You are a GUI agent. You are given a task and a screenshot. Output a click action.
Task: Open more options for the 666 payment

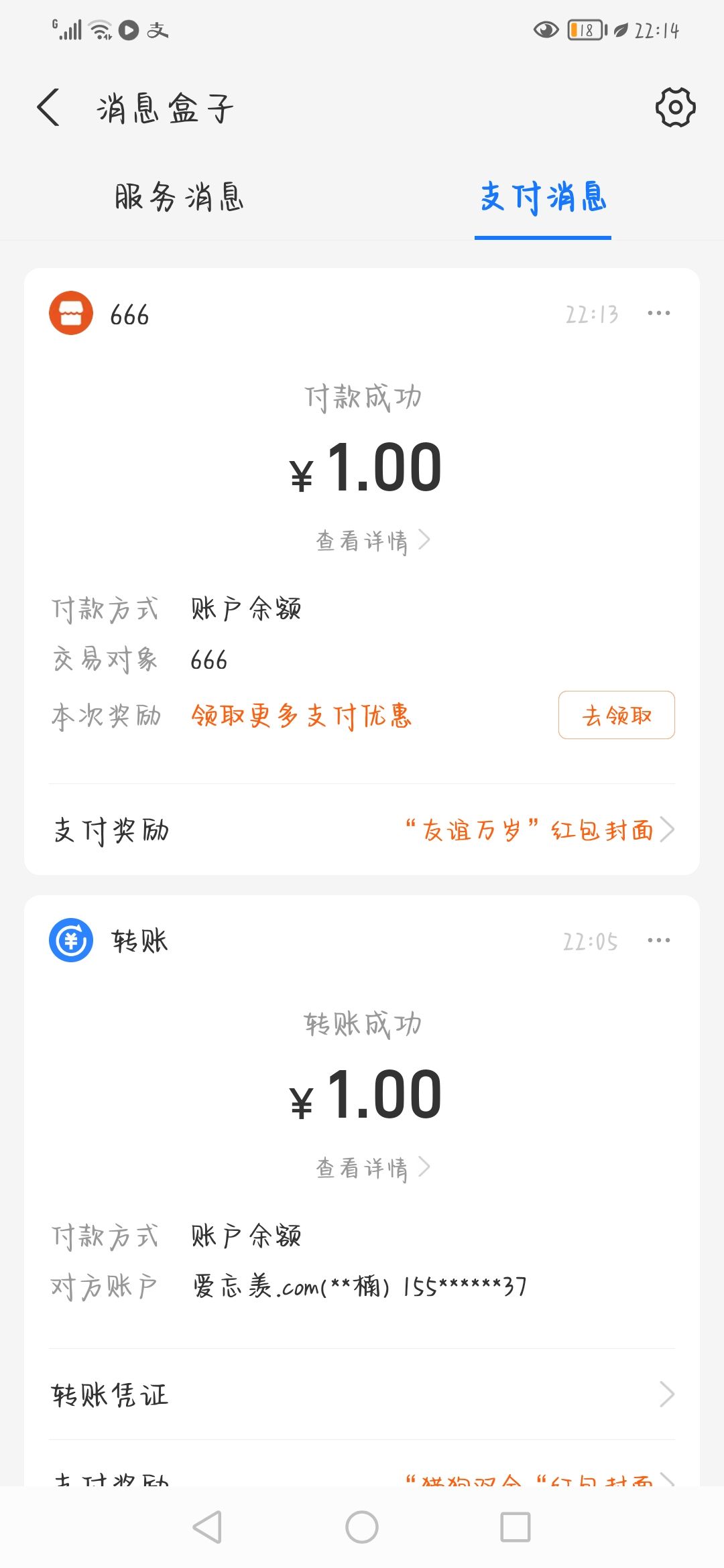tap(658, 314)
